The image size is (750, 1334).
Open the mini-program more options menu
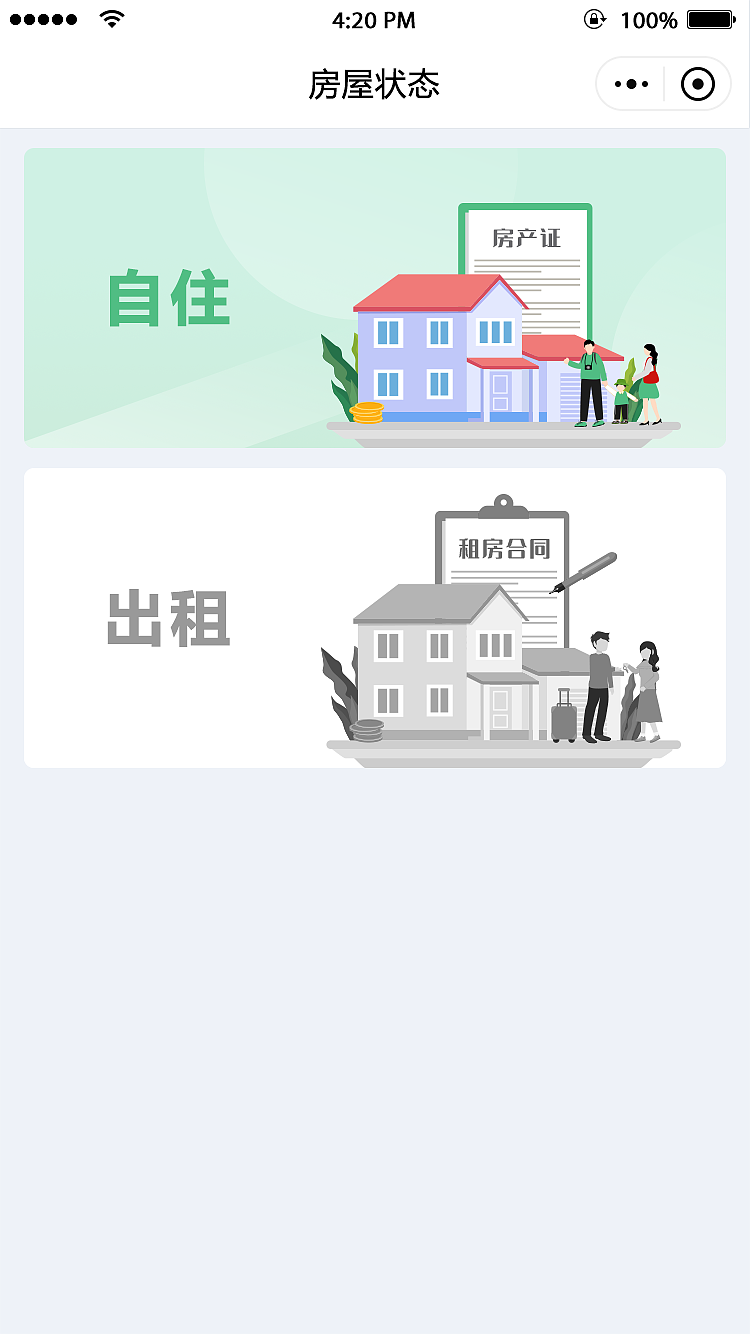click(x=632, y=84)
